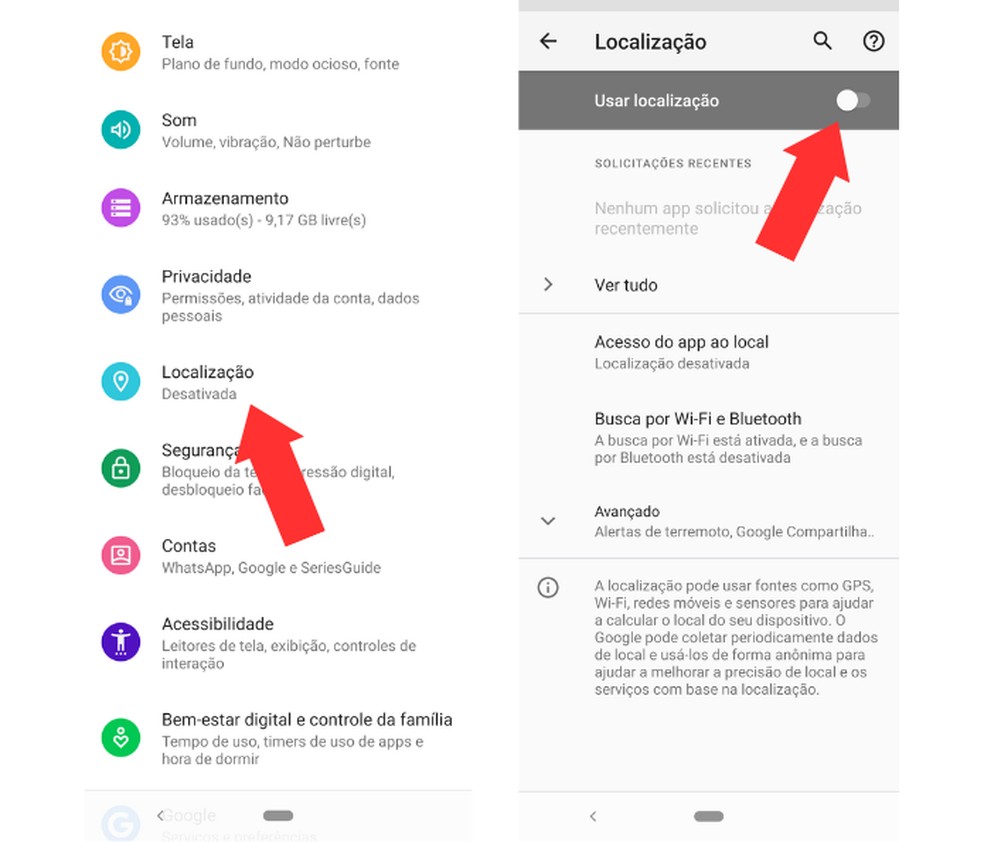The image size is (984, 842).
Task: Open the help question mark icon
Action: coord(874,41)
